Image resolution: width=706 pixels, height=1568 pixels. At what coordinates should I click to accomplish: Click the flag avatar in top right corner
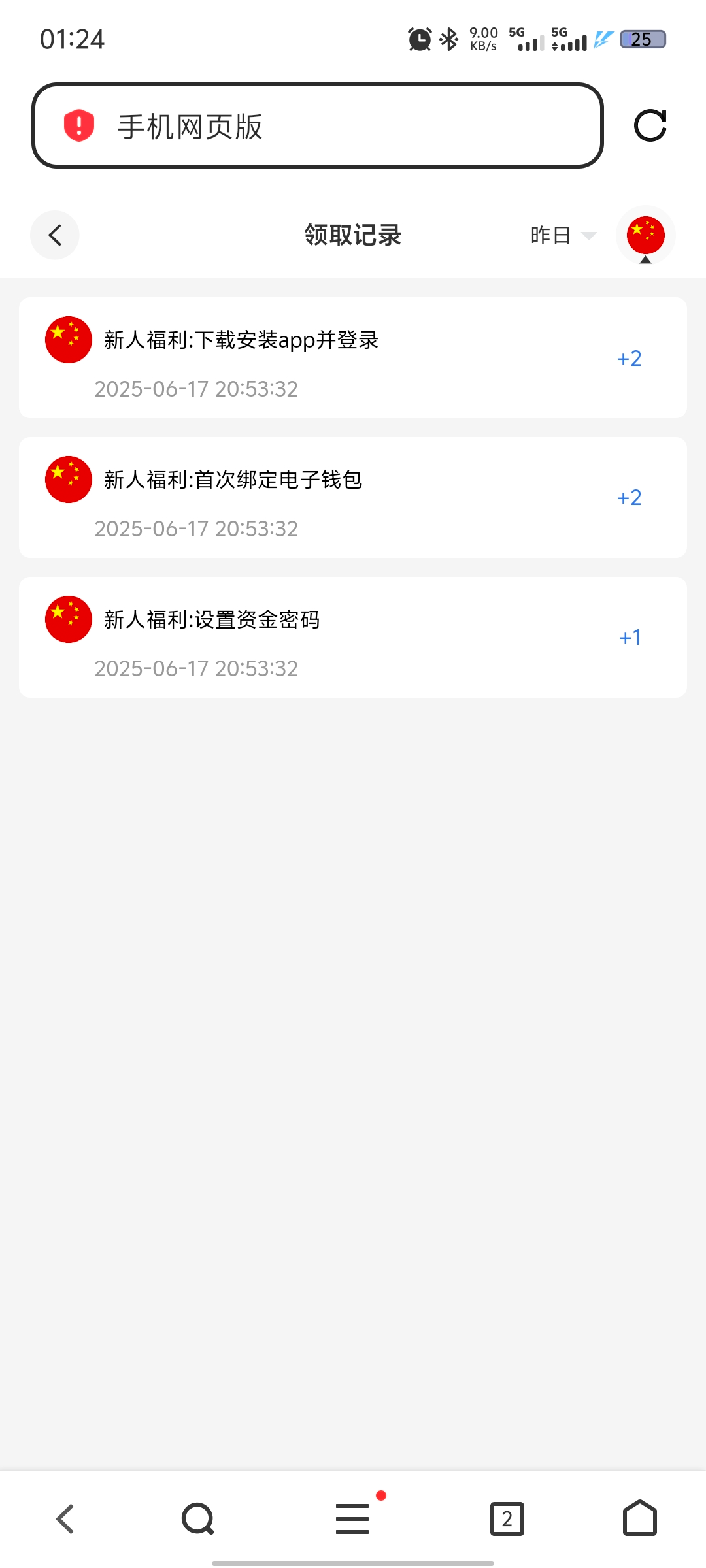645,234
